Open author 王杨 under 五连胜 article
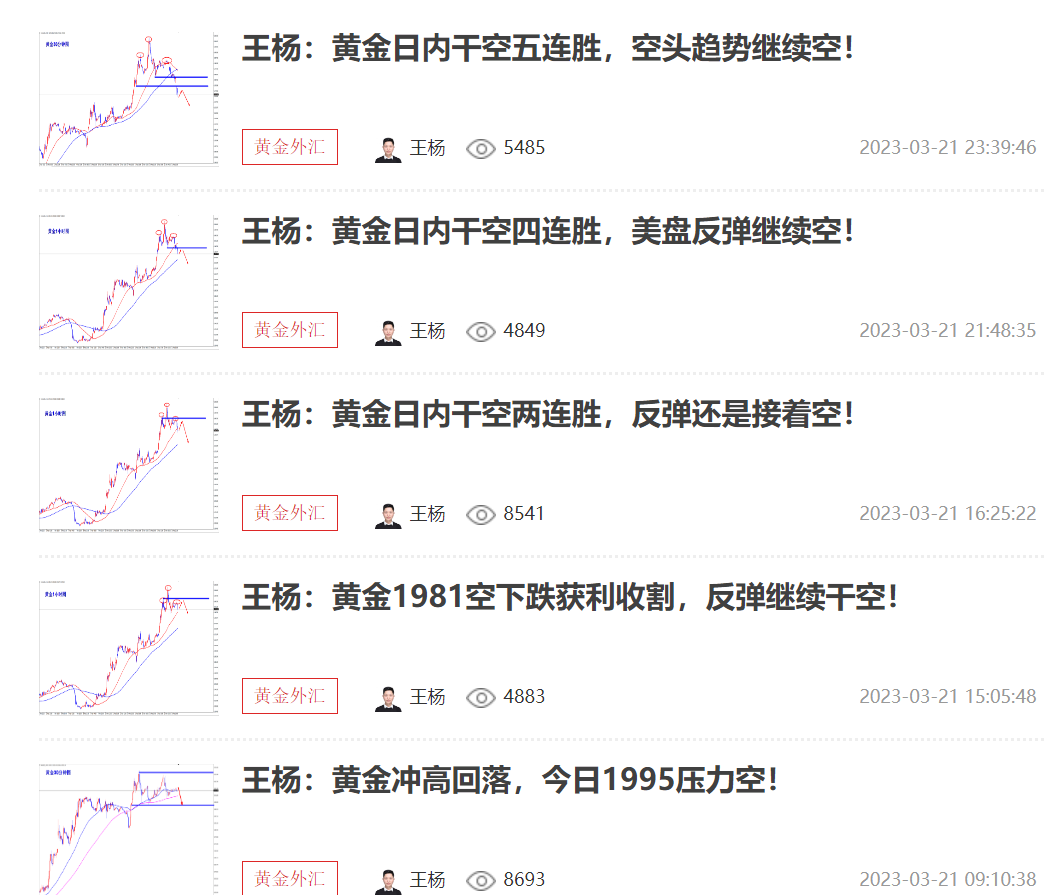Image resolution: width=1044 pixels, height=895 pixels. click(x=426, y=148)
